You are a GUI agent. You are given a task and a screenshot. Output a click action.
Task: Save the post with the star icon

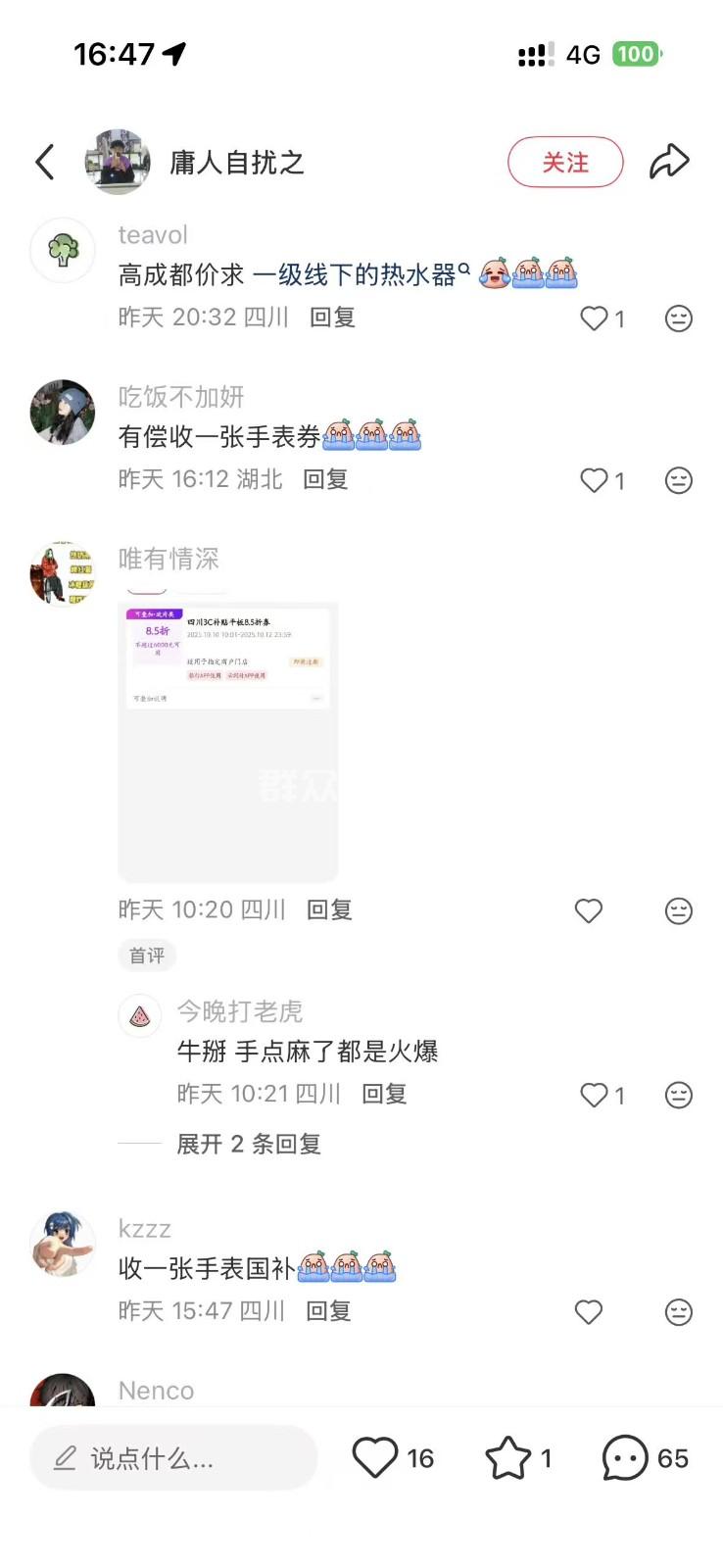point(507,1458)
